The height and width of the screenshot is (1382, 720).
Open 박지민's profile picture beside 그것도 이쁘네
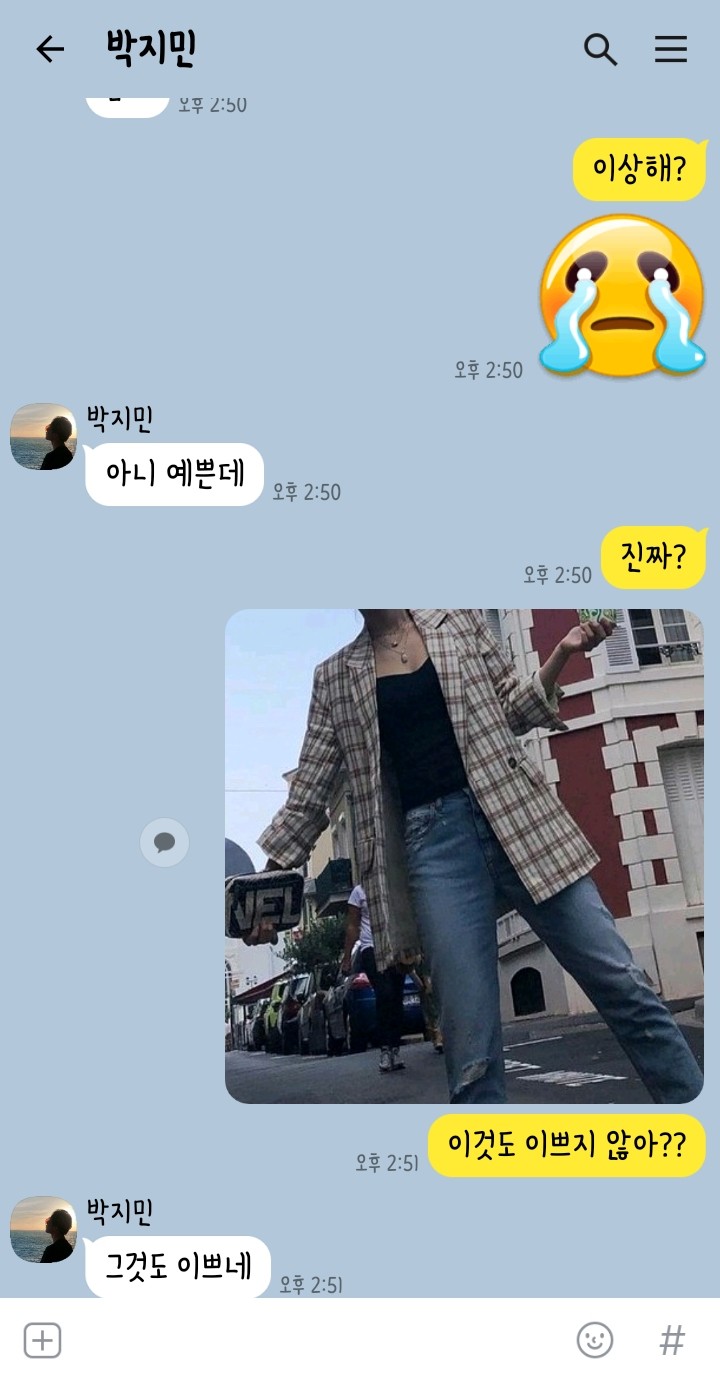(x=43, y=1230)
